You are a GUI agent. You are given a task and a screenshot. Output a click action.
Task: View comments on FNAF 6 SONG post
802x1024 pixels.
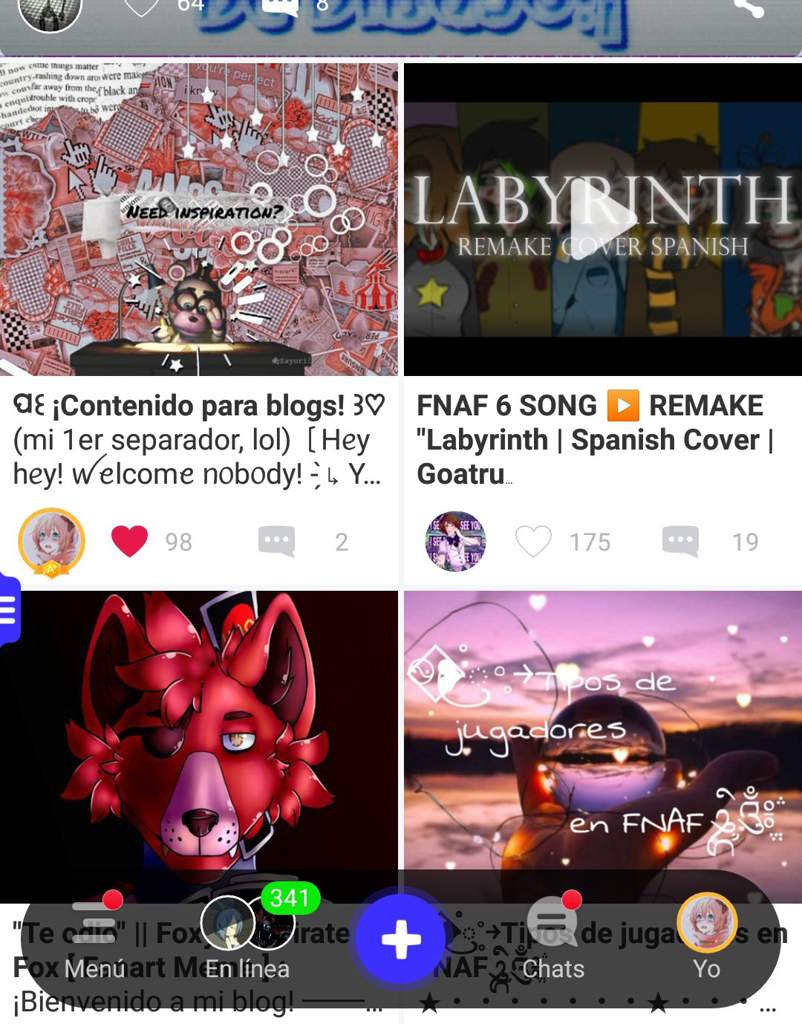tap(680, 542)
